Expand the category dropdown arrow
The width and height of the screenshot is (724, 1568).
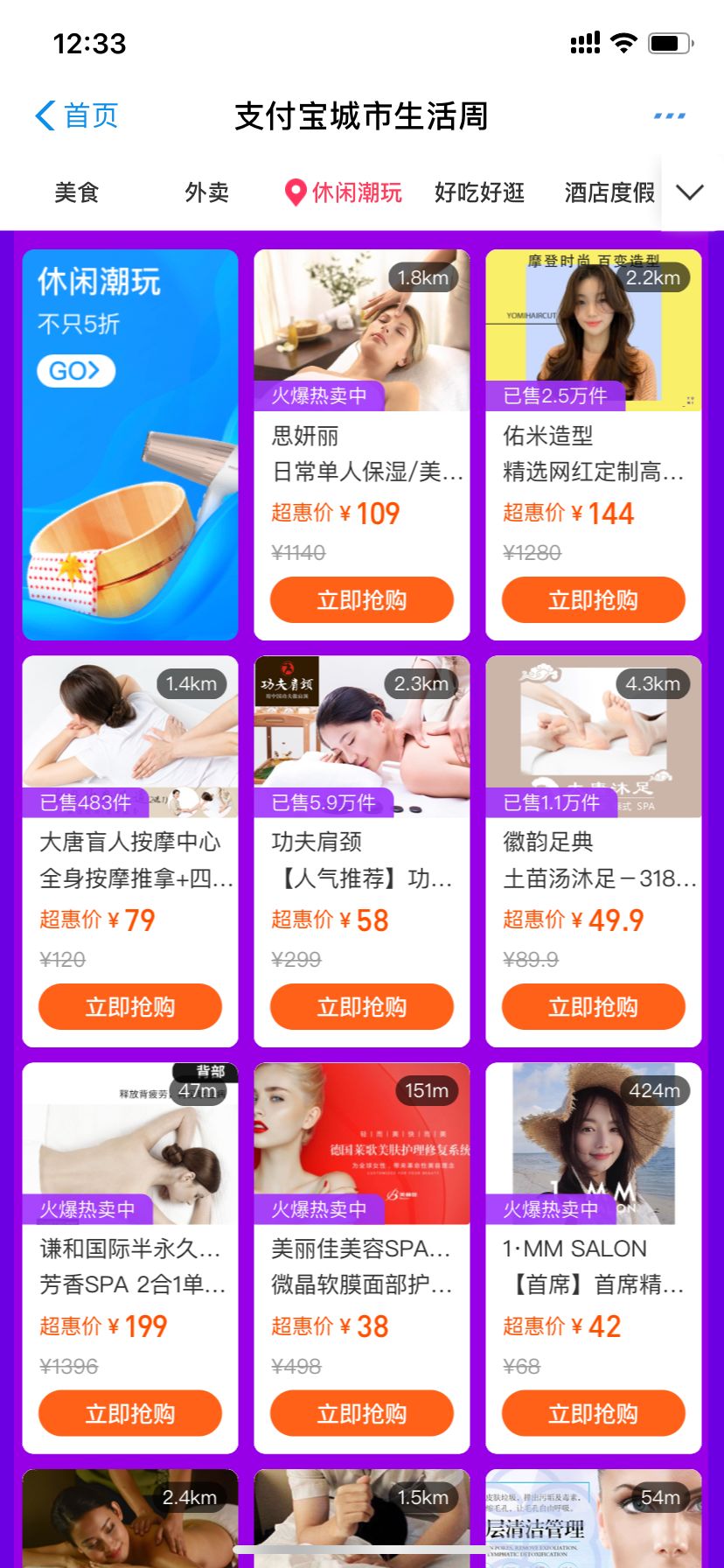pyautogui.click(x=690, y=192)
